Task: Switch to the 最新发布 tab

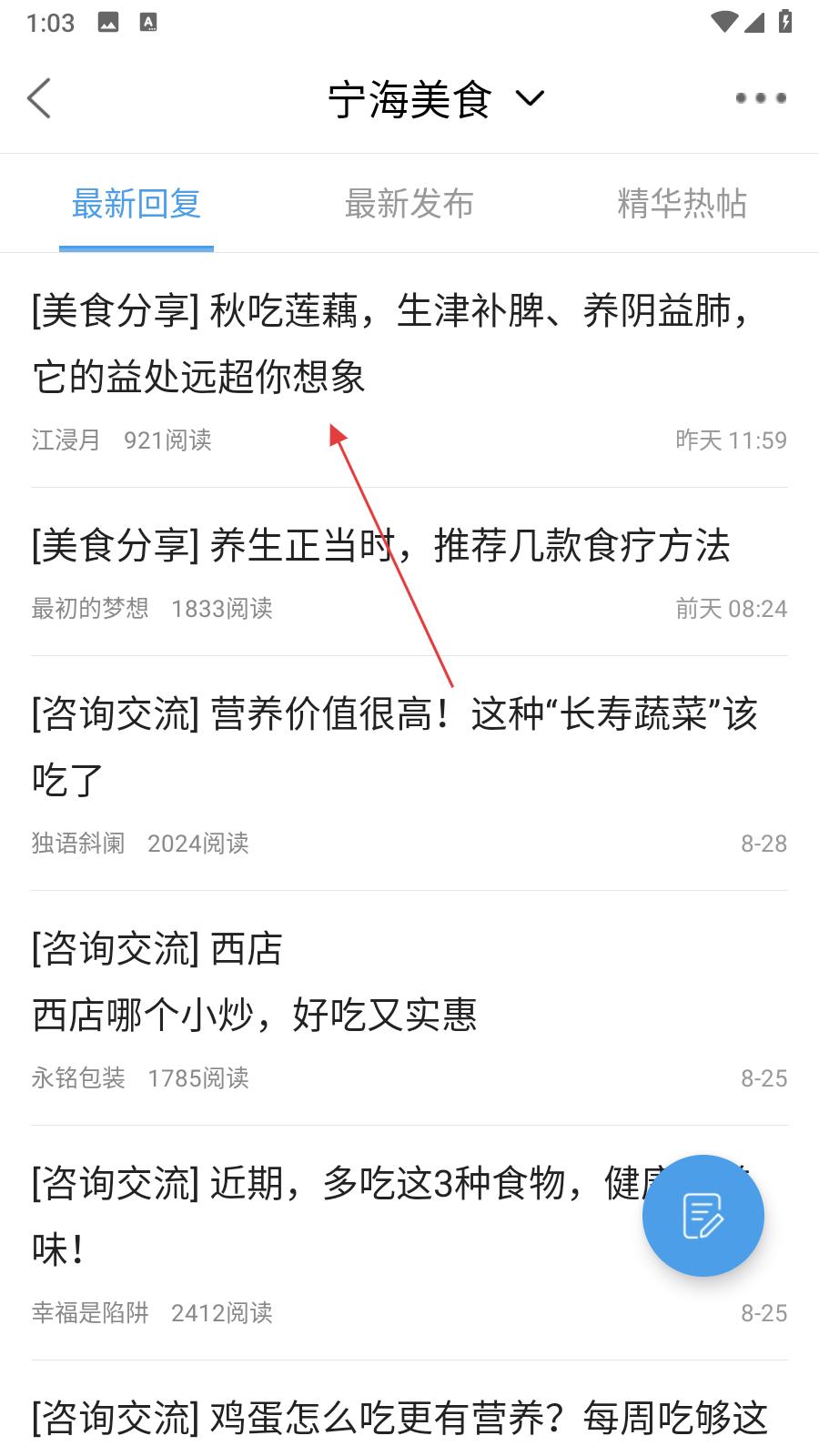Action: (x=409, y=204)
